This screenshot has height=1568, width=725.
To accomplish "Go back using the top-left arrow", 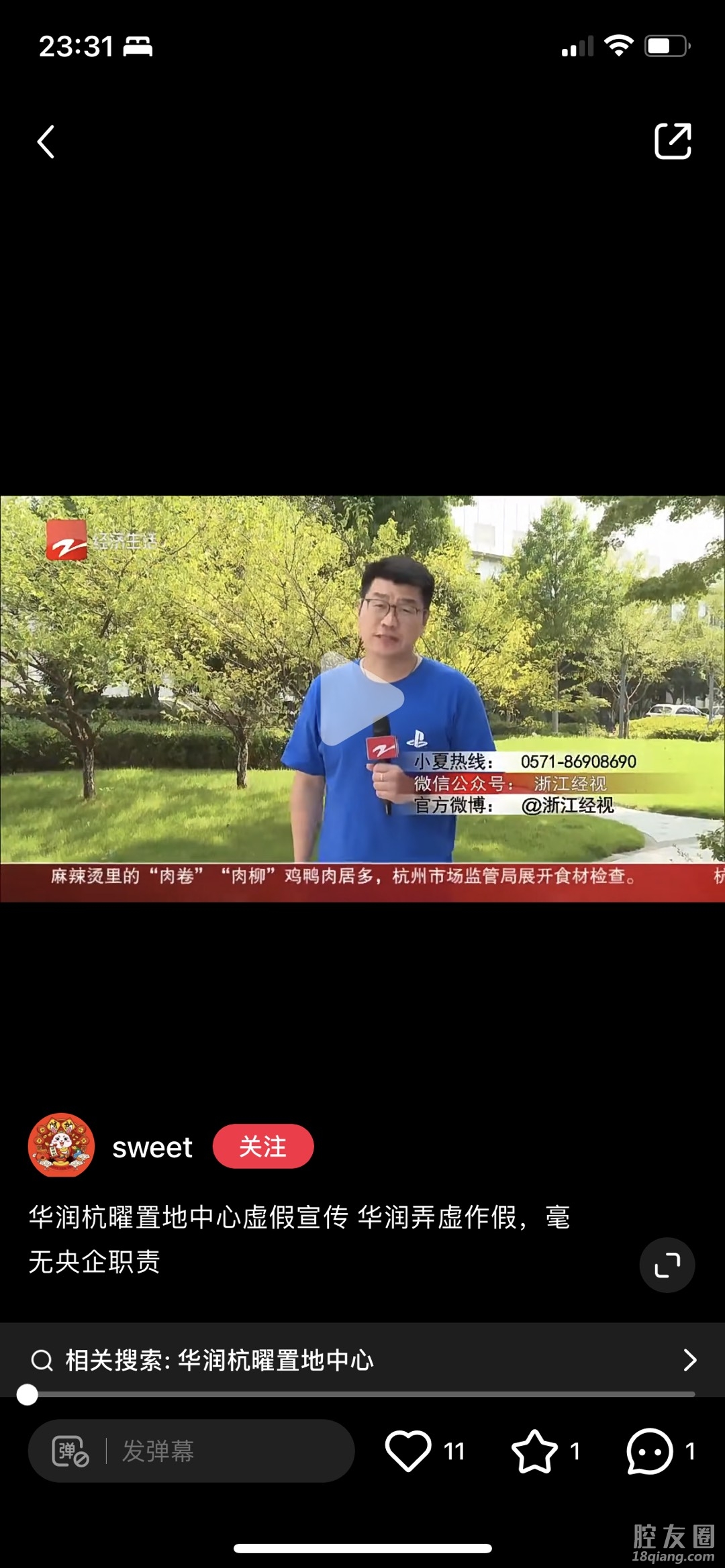I will (46, 142).
